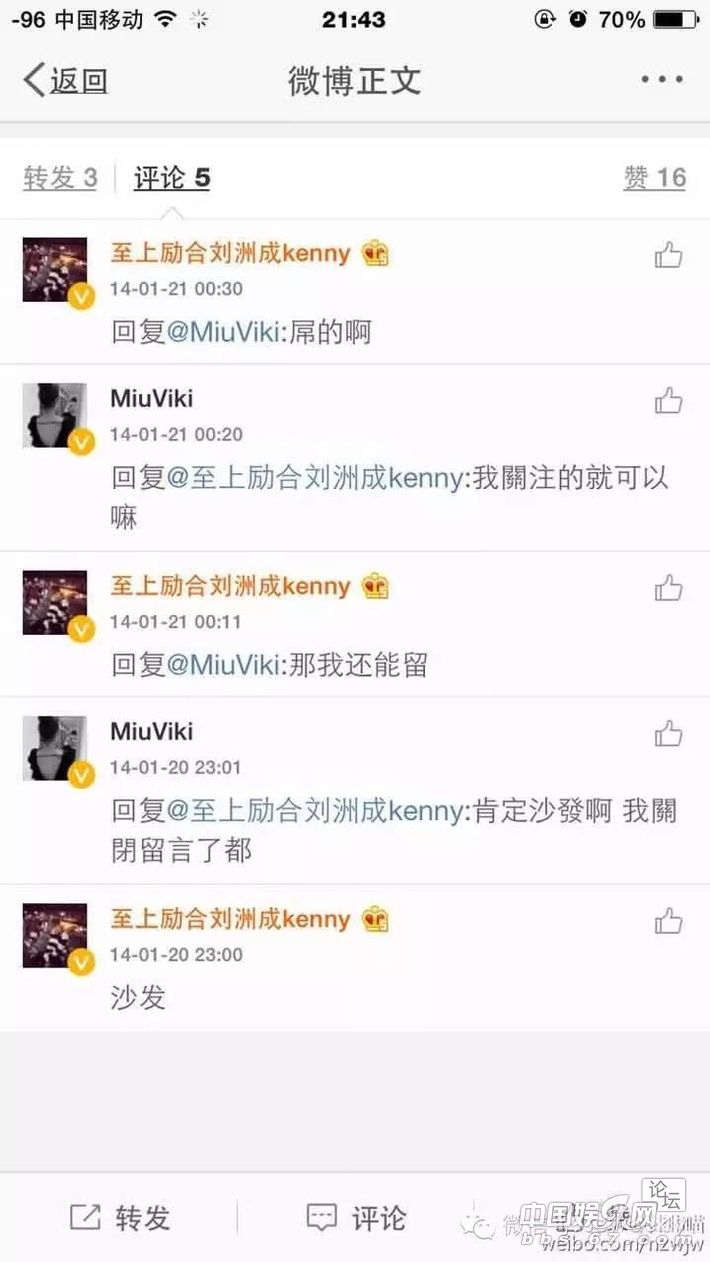Open MiuViki's avatar on the 00:20 comment
Image resolution: width=710 pixels, height=1262 pixels.
55,415
